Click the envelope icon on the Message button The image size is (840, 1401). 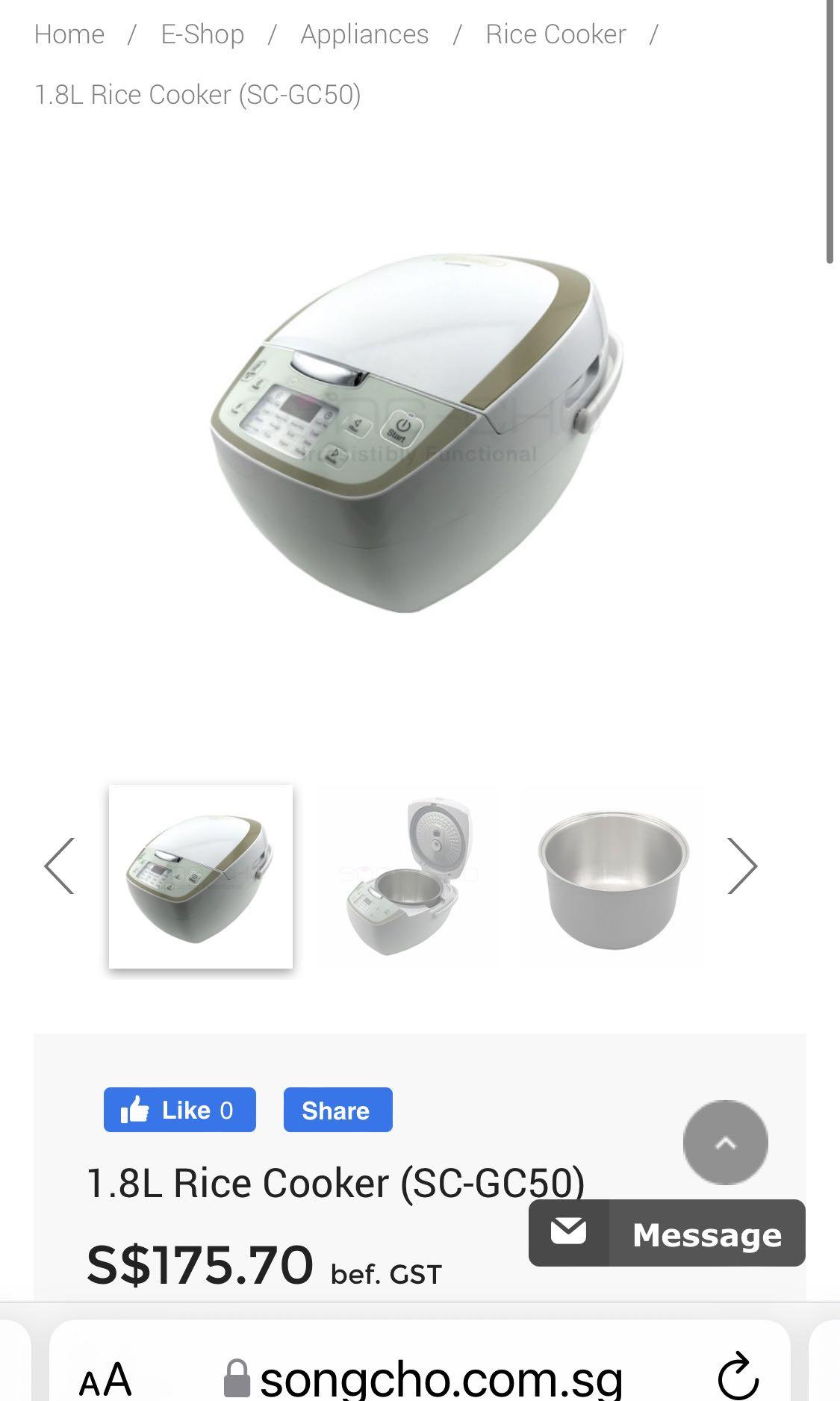click(571, 1233)
